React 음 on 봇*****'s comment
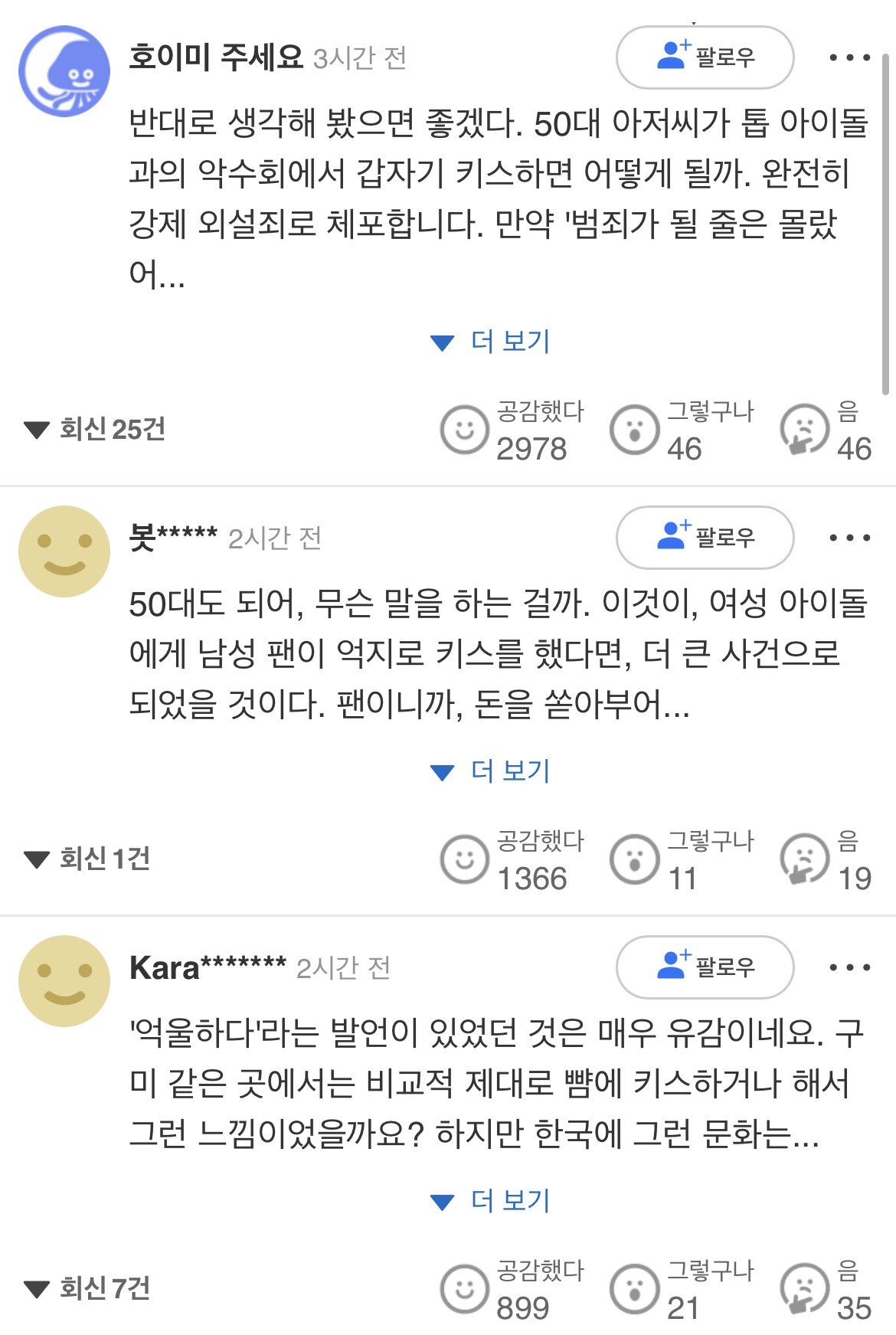The width and height of the screenshot is (896, 1335). 804,859
